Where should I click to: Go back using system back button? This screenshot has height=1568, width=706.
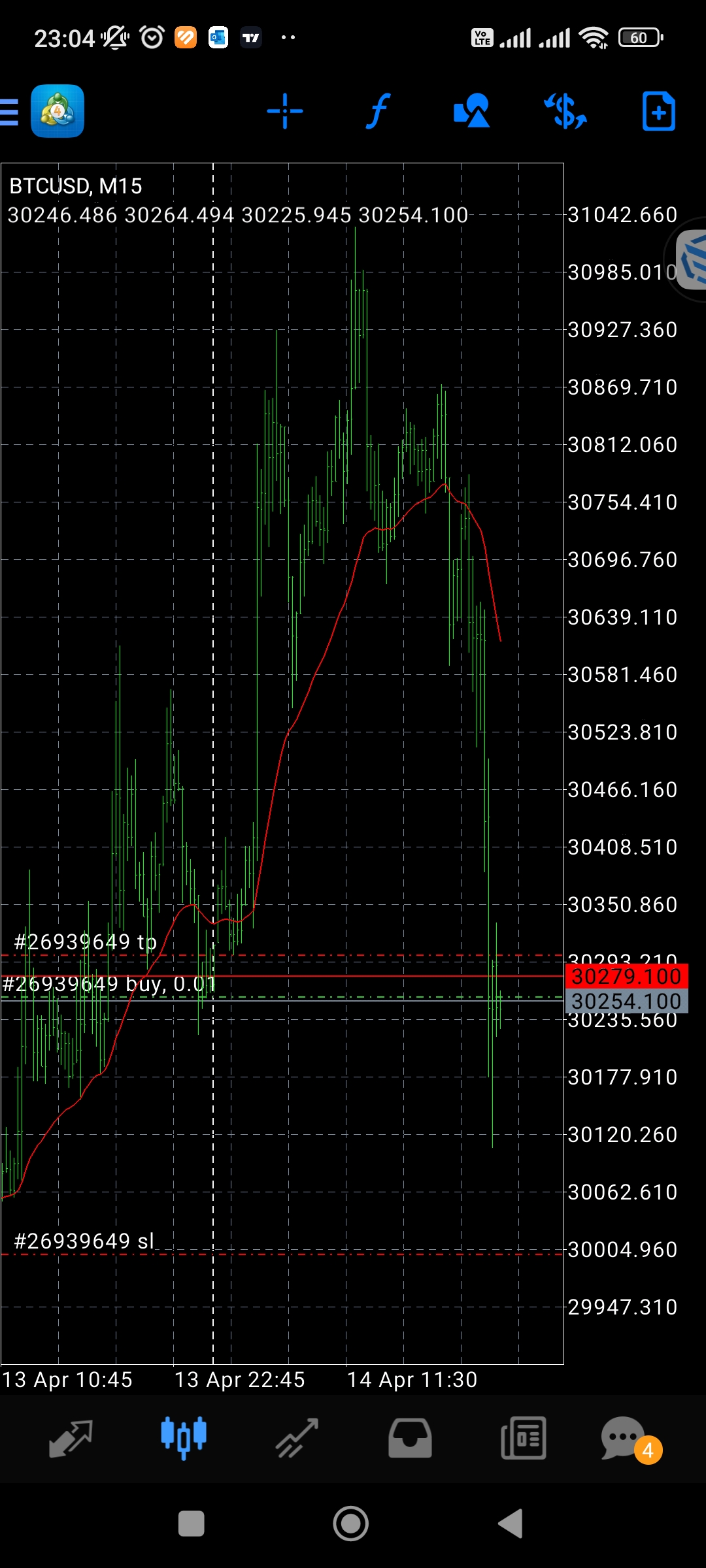coord(511,1524)
